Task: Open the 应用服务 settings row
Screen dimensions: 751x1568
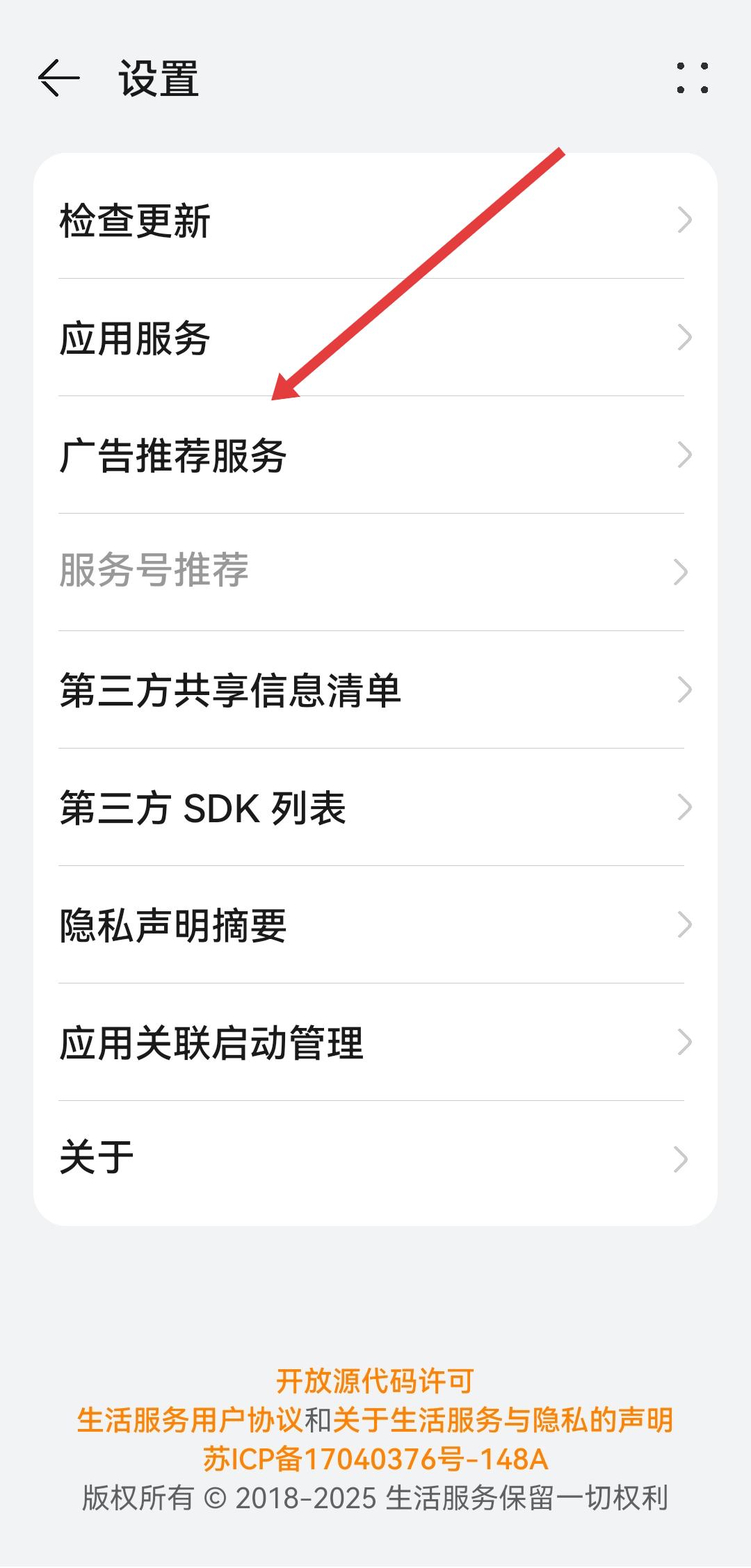Action: click(375, 338)
